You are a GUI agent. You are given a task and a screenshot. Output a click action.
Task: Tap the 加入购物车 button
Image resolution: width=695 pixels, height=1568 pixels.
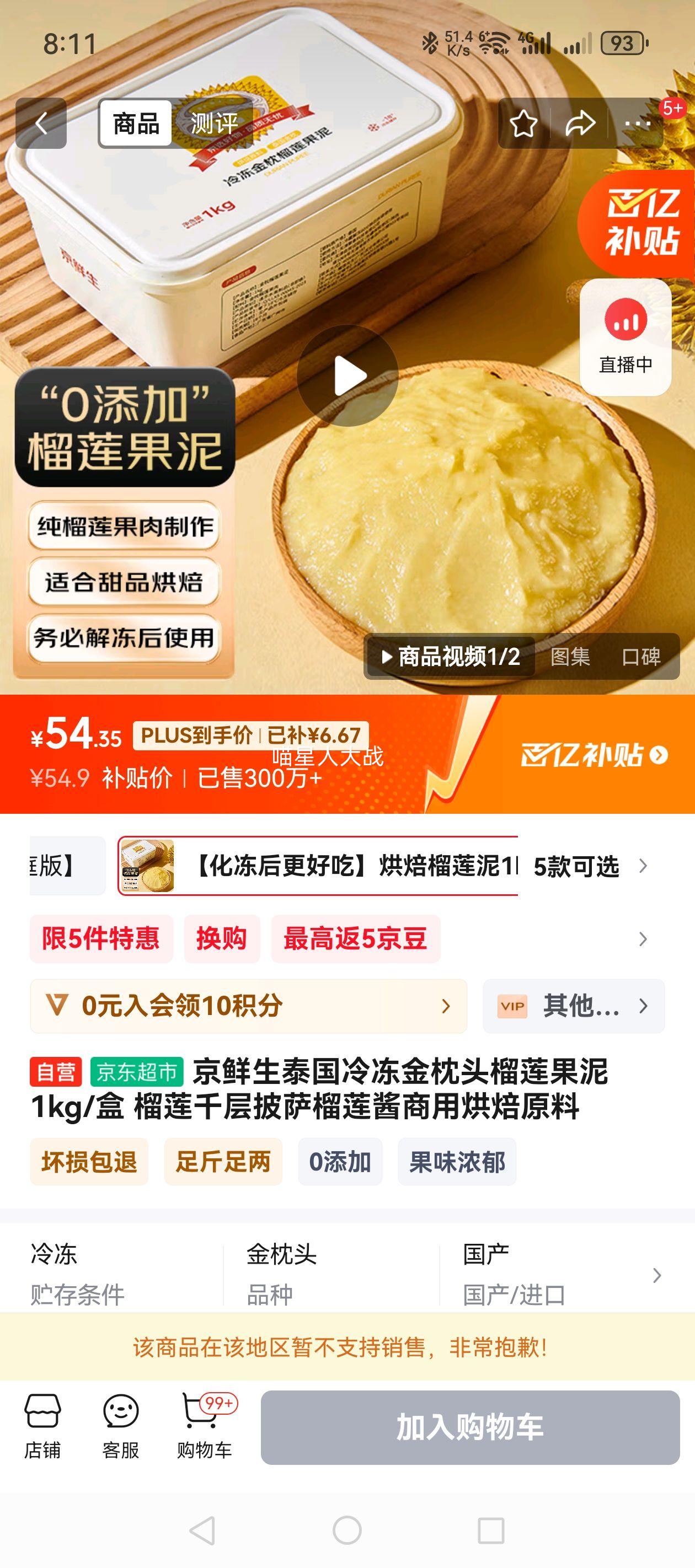click(471, 1427)
